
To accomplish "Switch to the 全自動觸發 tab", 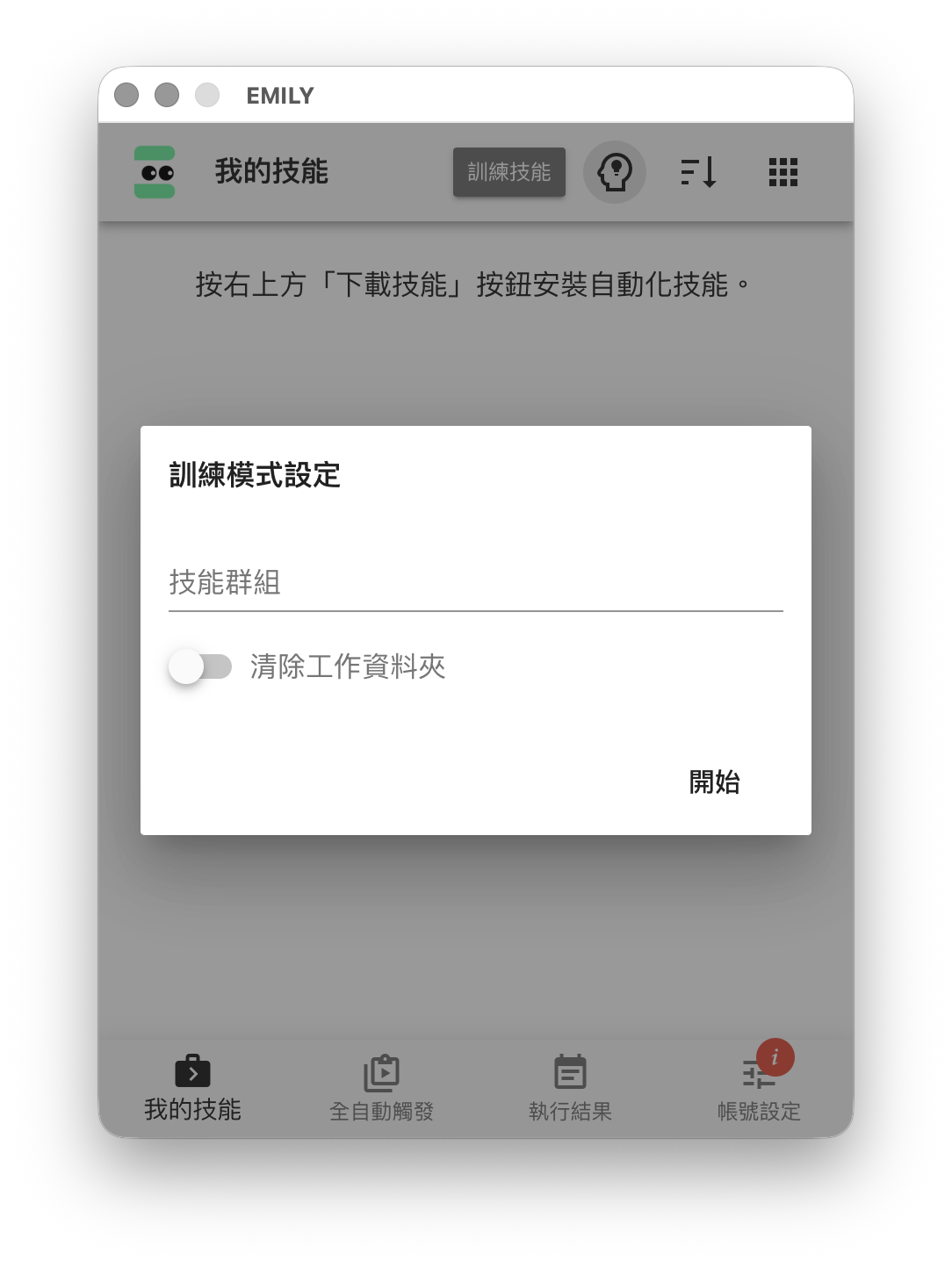I will tap(381, 1089).
